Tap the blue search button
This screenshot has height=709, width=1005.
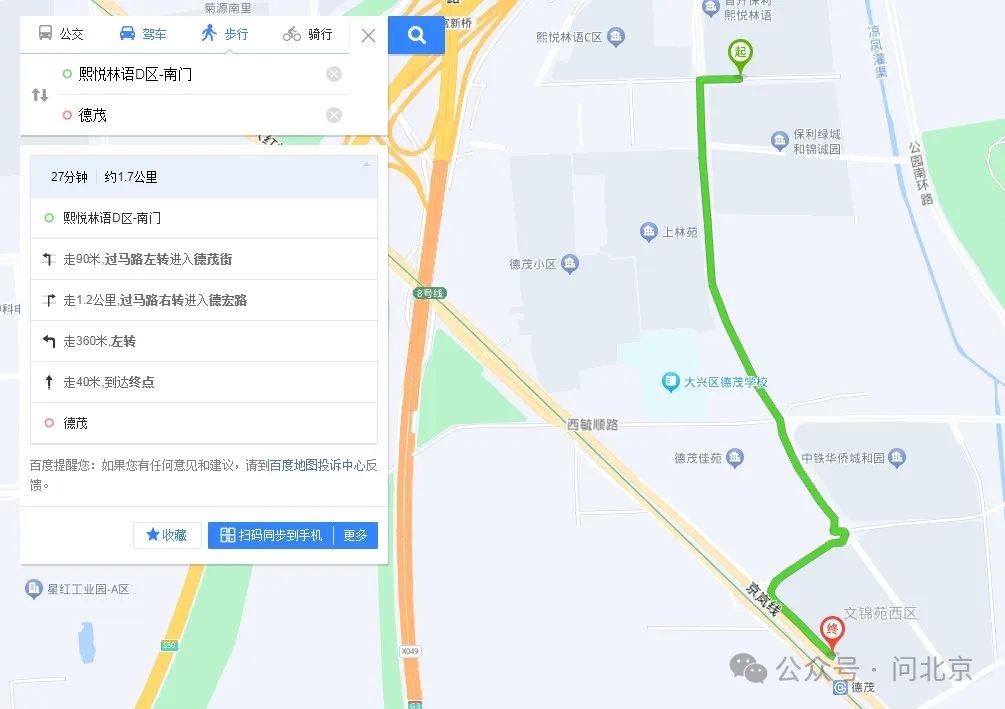click(417, 35)
